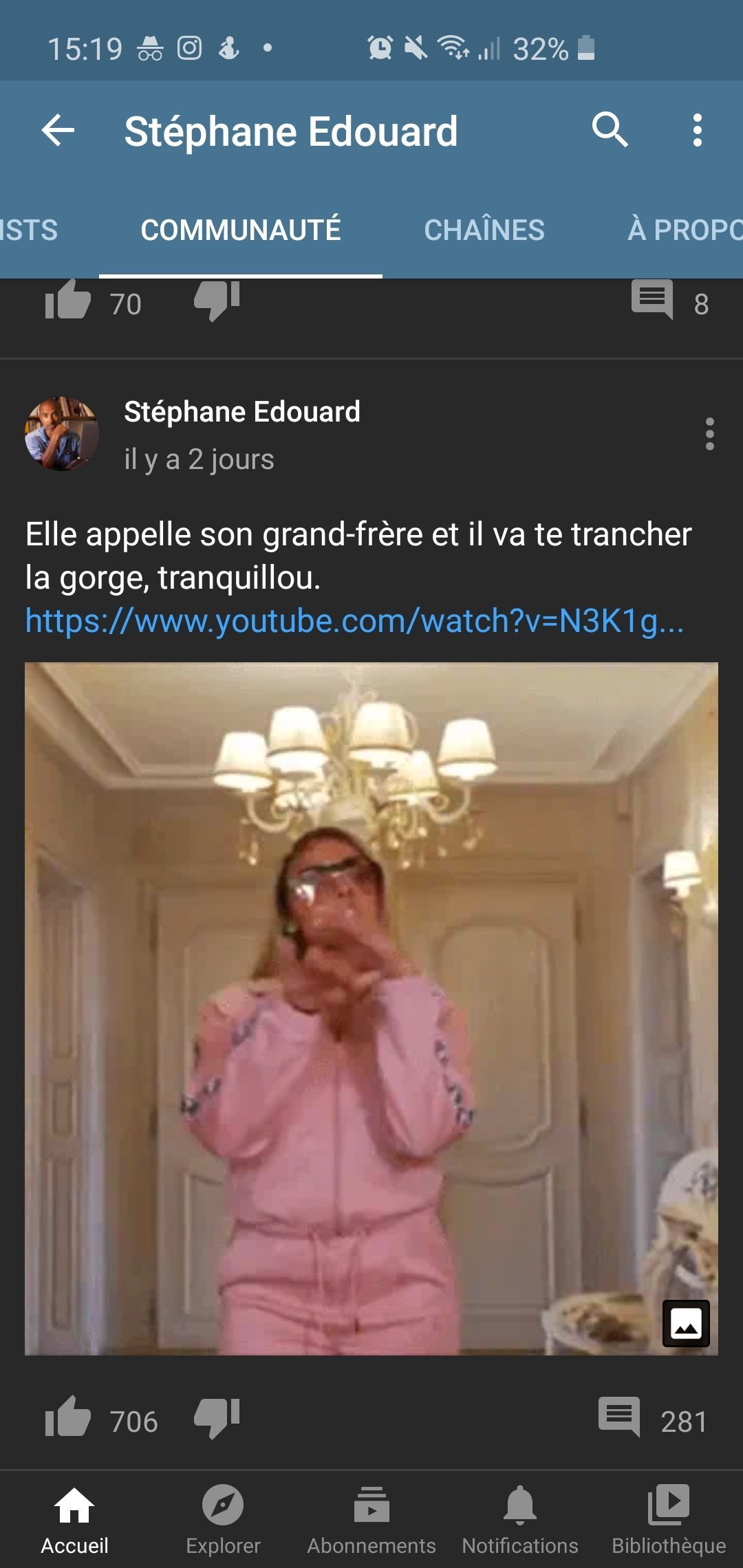View the 281 comments on the post
Viewport: 743px width, 1568px height.
click(619, 1418)
